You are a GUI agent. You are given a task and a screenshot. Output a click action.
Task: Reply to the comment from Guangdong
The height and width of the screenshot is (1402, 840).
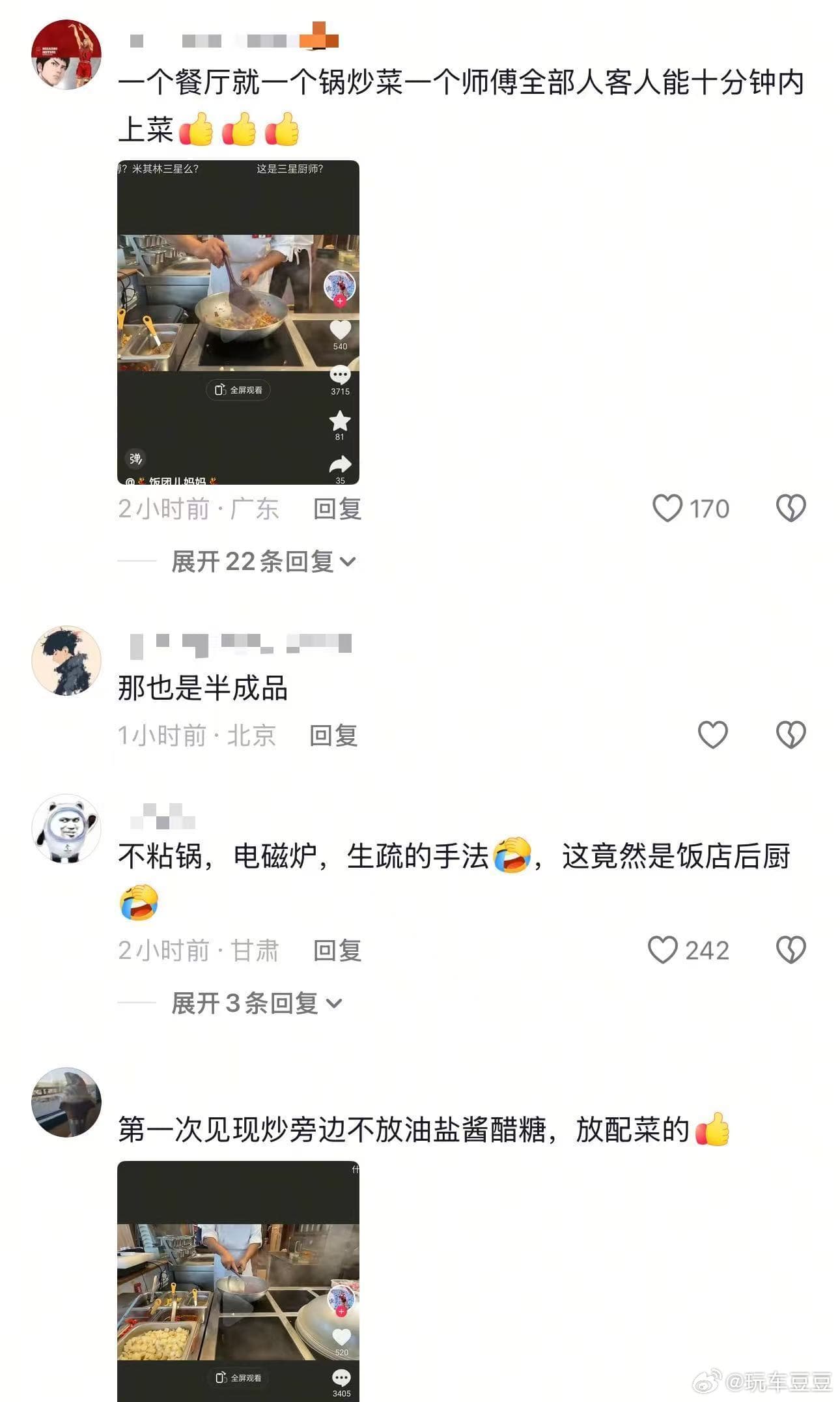tap(337, 509)
